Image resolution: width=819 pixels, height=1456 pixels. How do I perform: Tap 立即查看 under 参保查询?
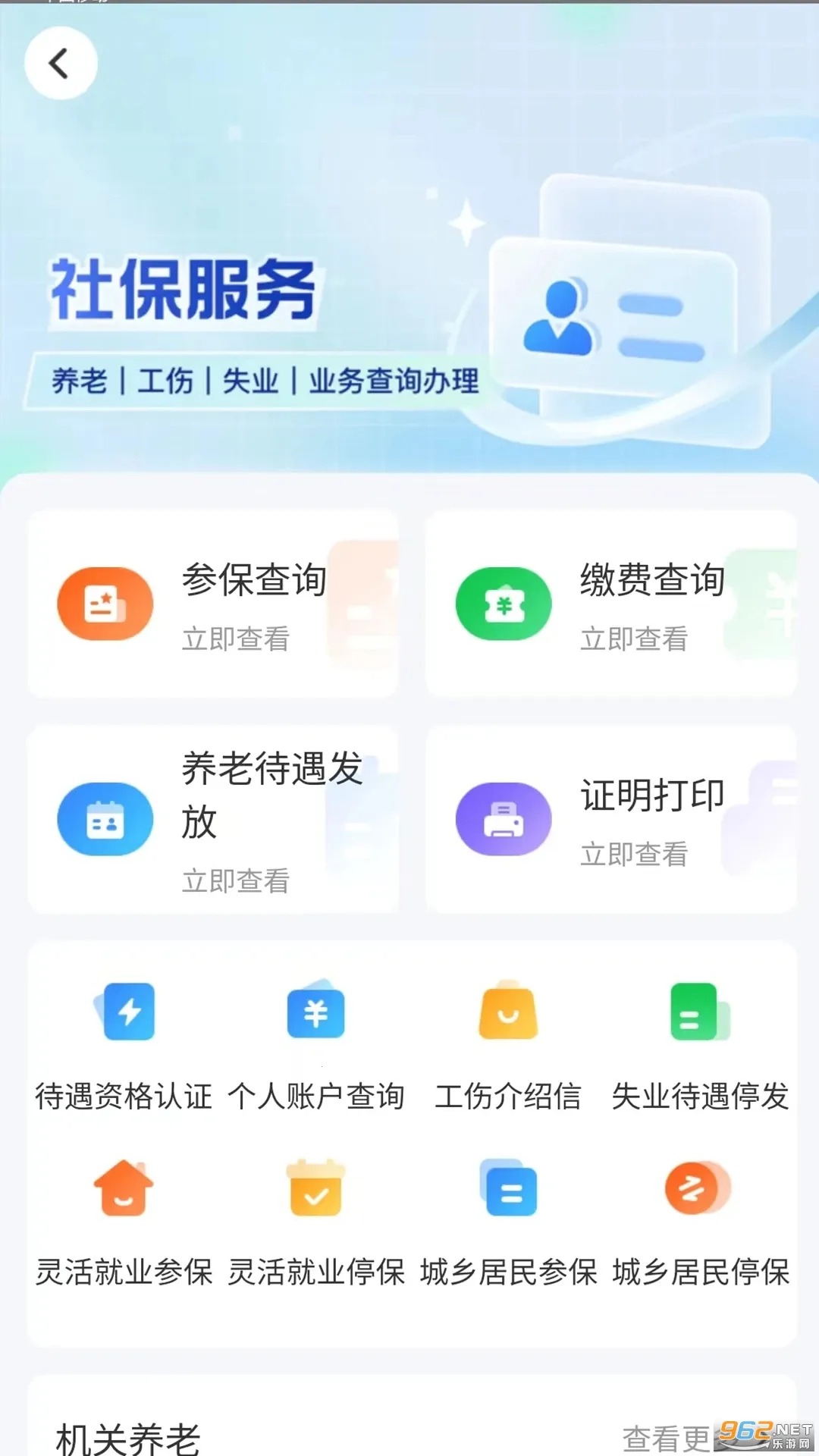click(235, 639)
